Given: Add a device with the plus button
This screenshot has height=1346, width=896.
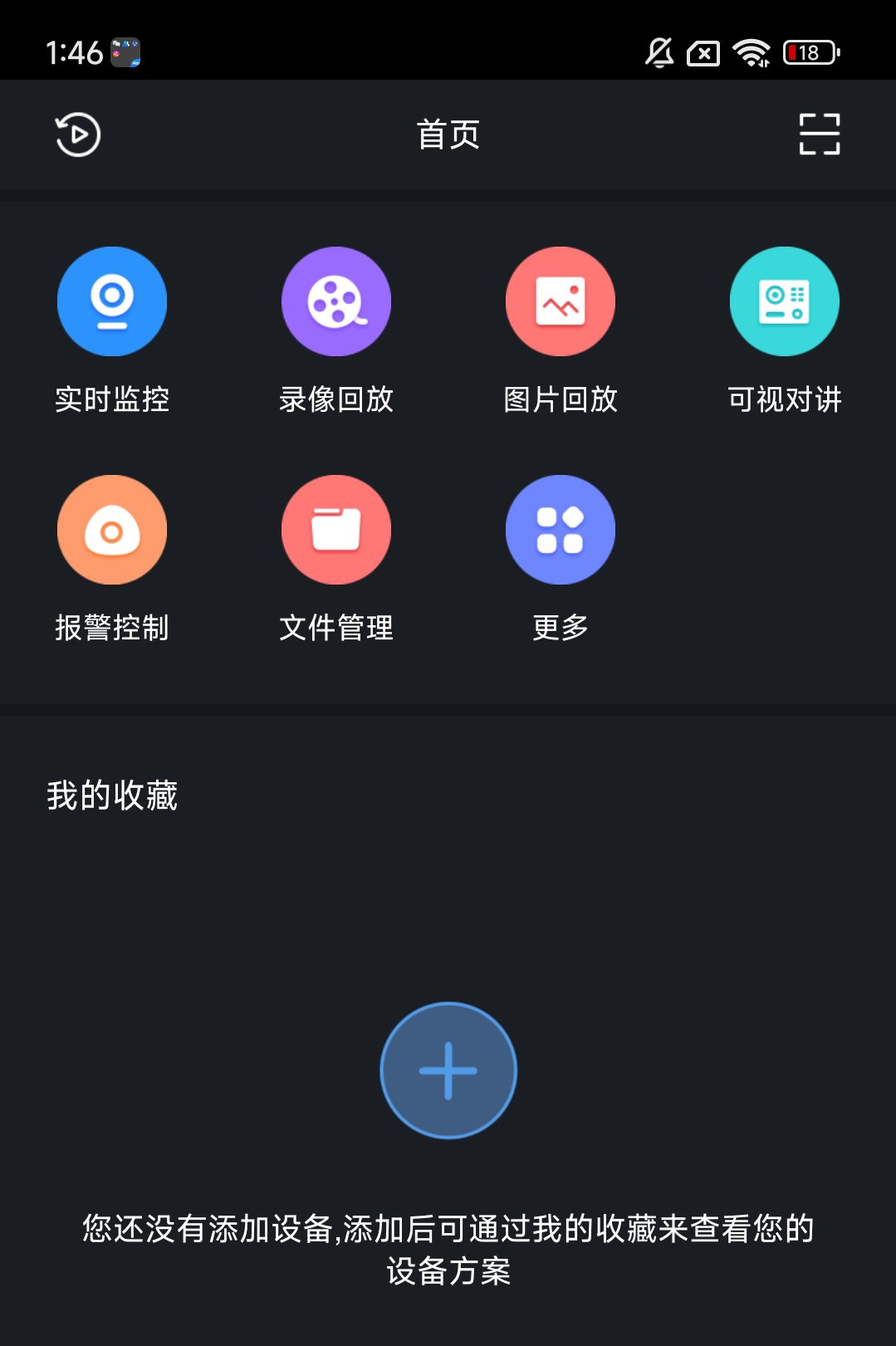Looking at the screenshot, I should point(448,1070).
